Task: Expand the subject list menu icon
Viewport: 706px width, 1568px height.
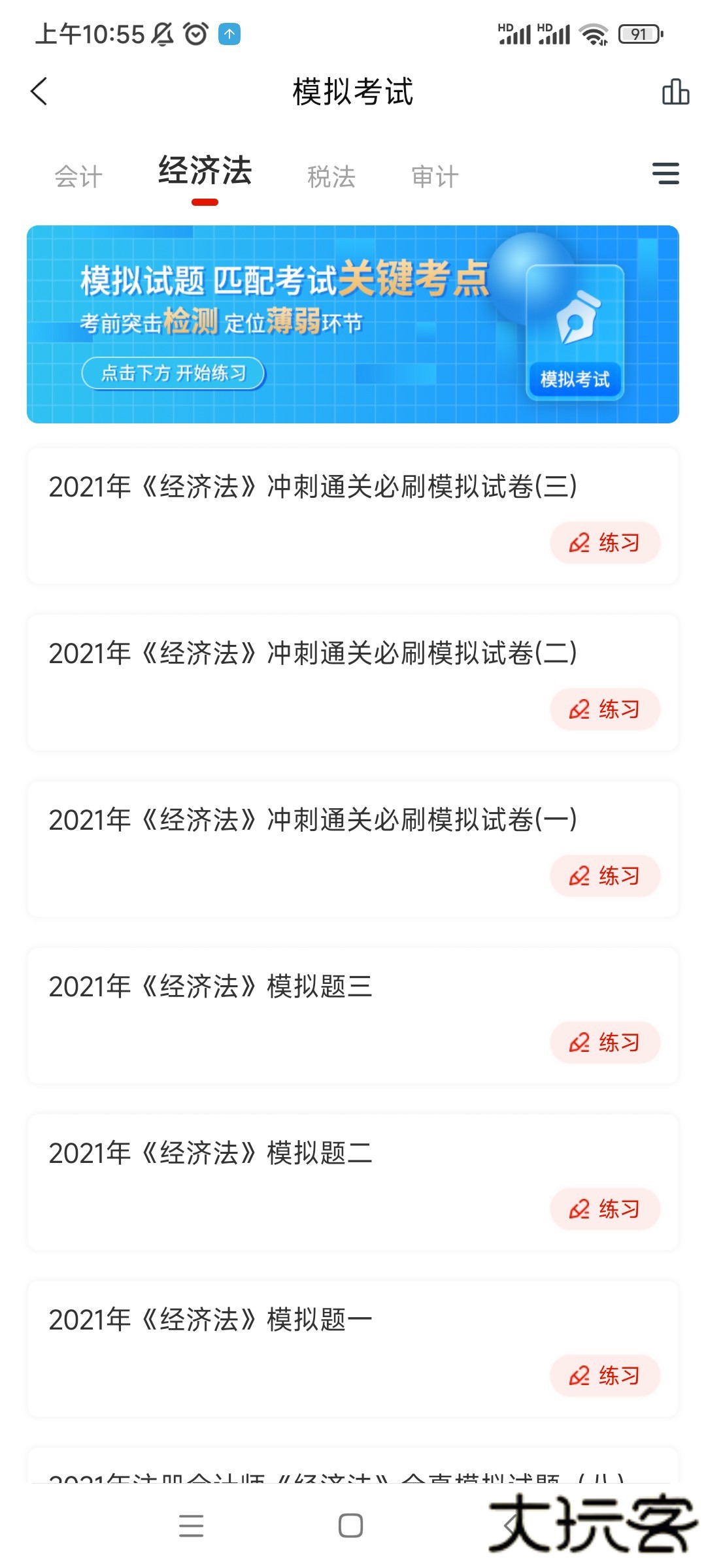Action: click(665, 174)
